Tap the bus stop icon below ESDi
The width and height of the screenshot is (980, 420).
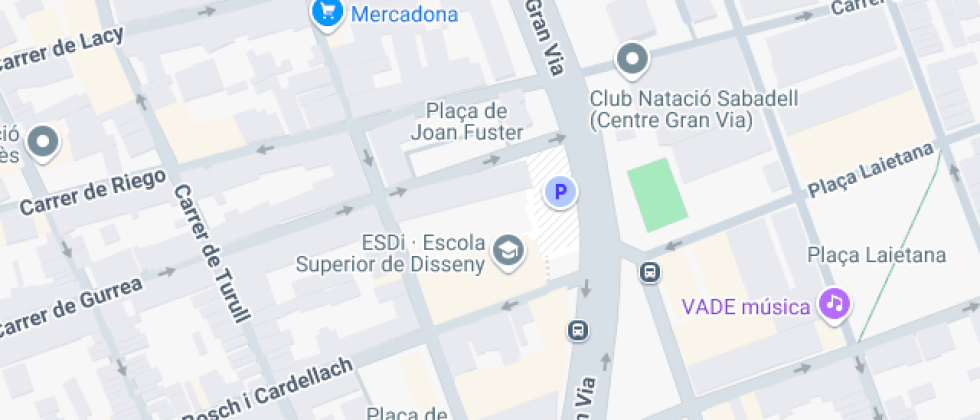[x=577, y=329]
